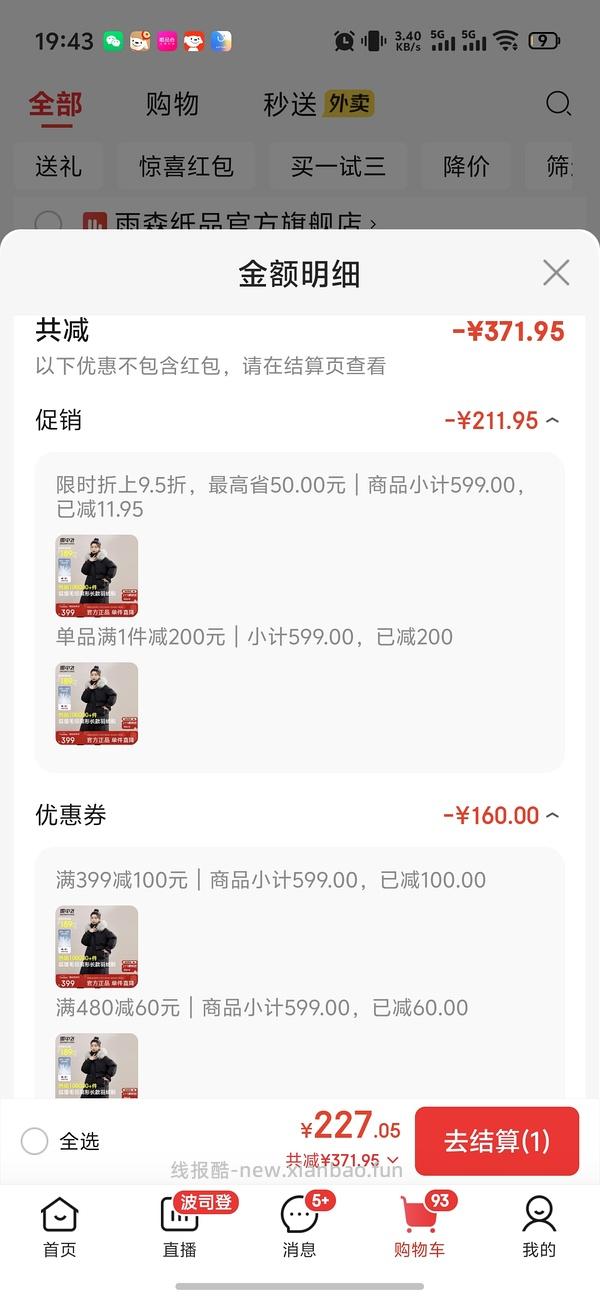Close the 金额明细 sheet
The image size is (600, 1302).
[555, 272]
